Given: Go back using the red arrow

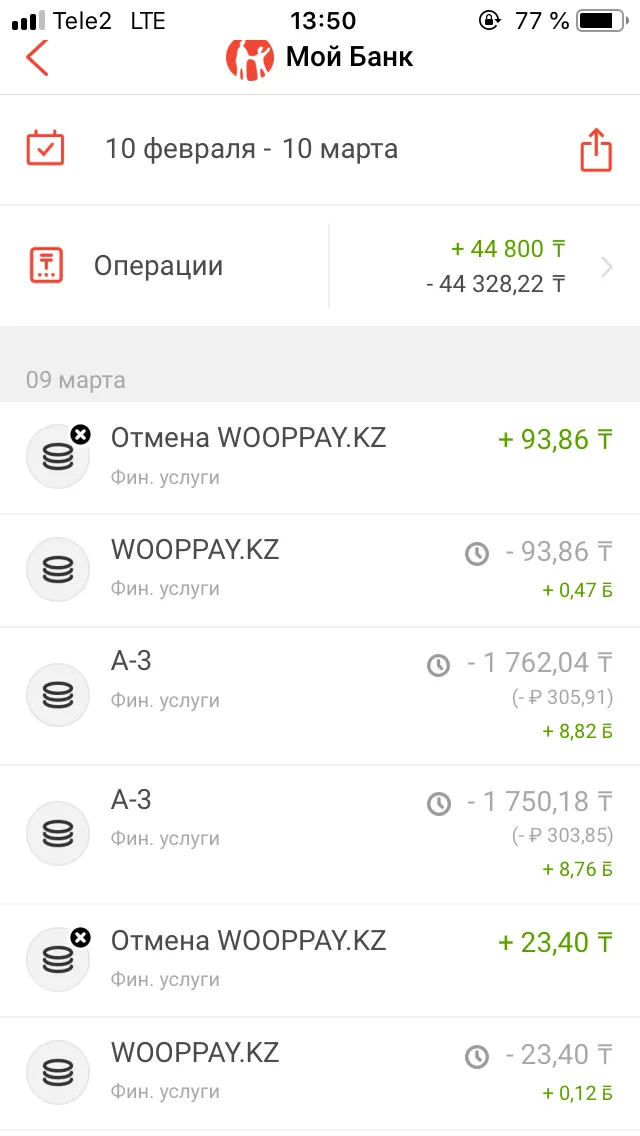Looking at the screenshot, I should click(x=37, y=57).
